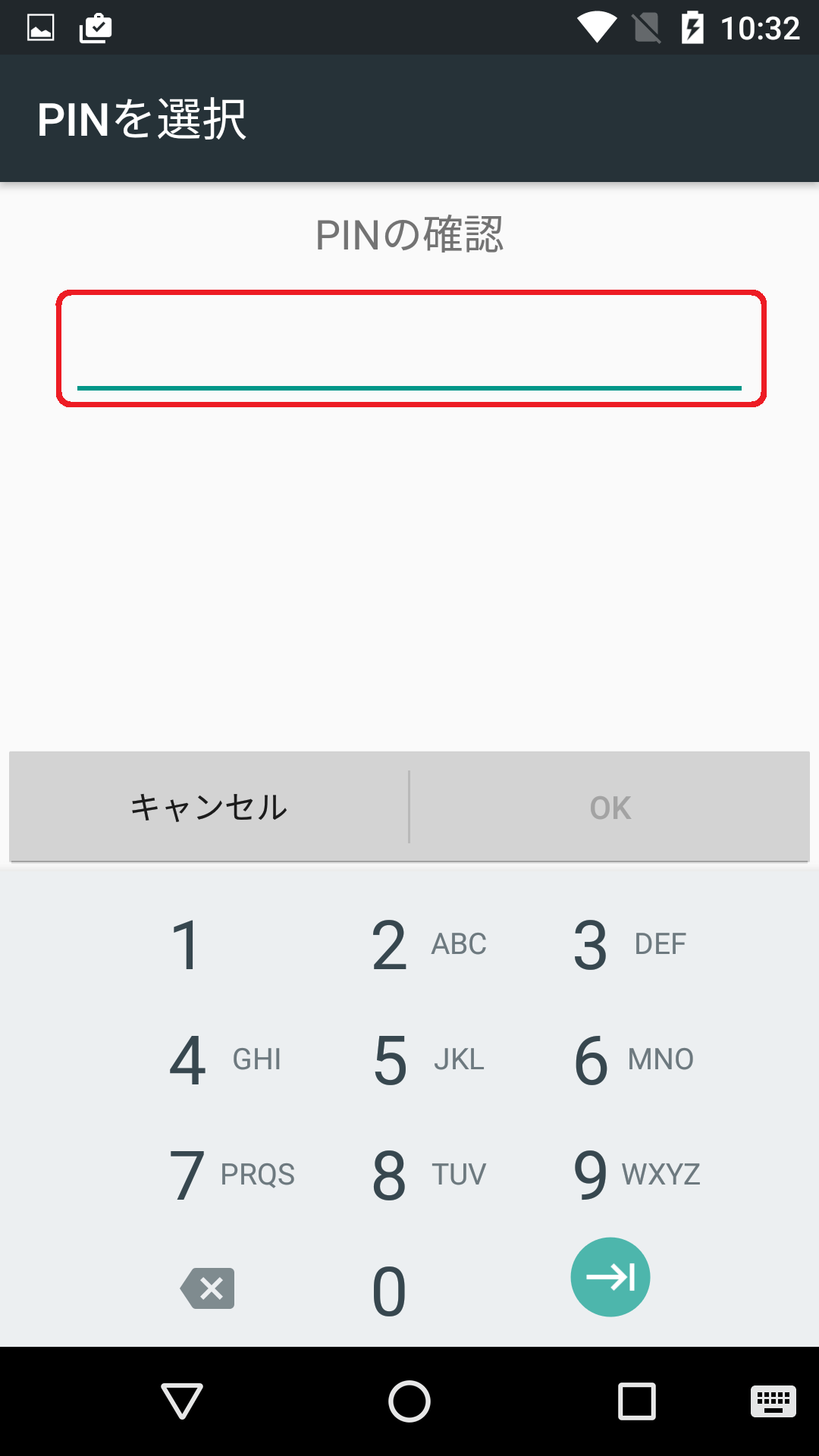This screenshot has height=1456, width=819.
Task: Enter digit 2 ABC on keypad
Action: click(409, 945)
